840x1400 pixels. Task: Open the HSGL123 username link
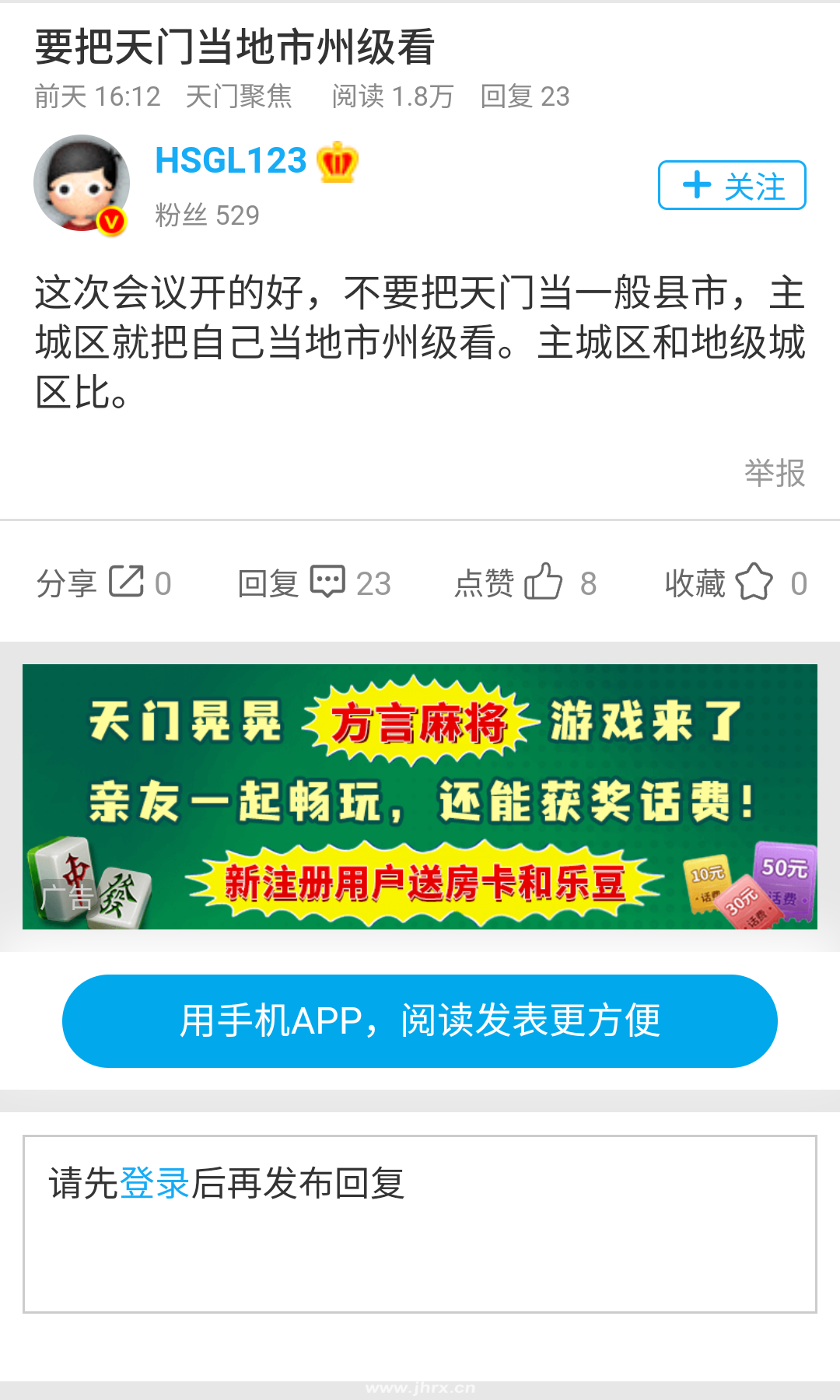click(x=231, y=161)
